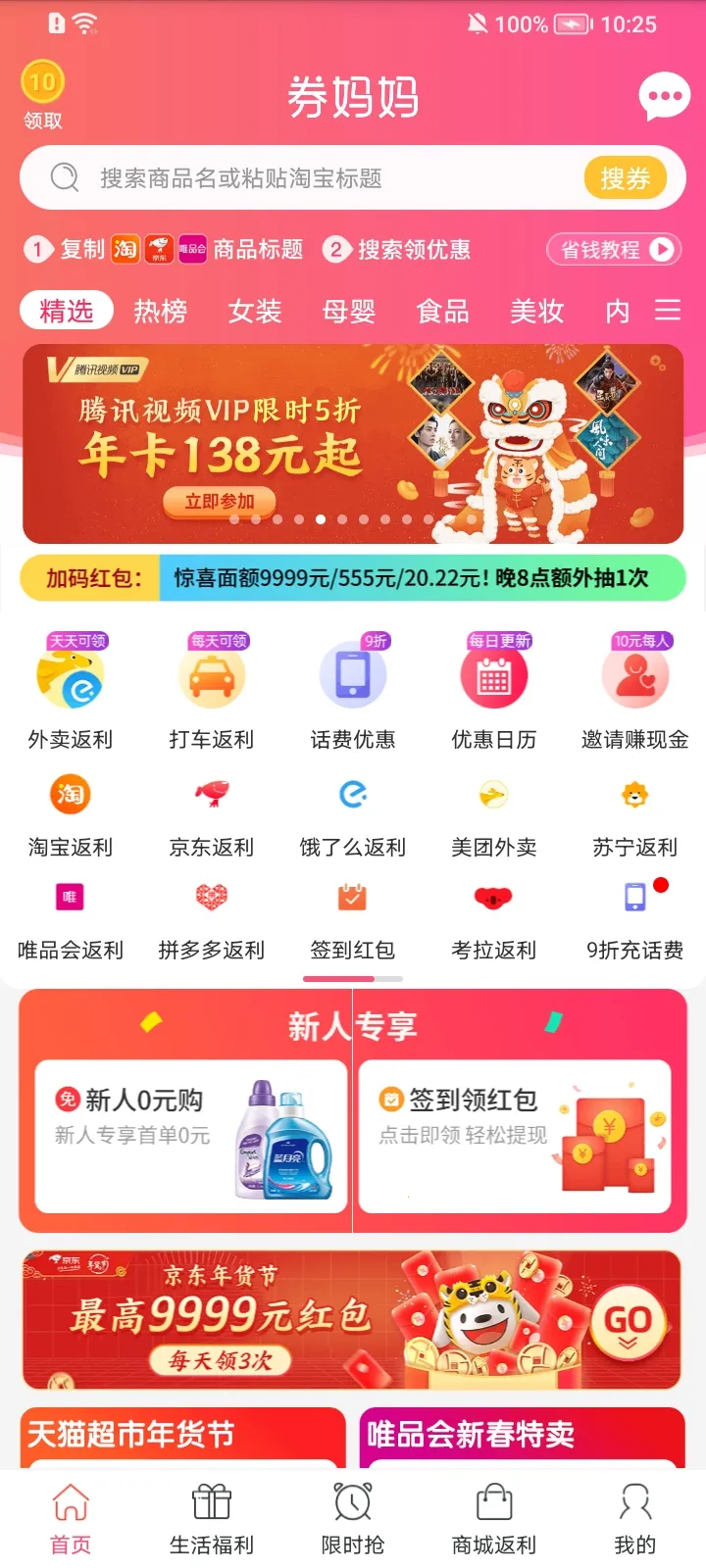This screenshot has height=1568, width=706.
Task: Open 话费优惠
Action: 353,693
